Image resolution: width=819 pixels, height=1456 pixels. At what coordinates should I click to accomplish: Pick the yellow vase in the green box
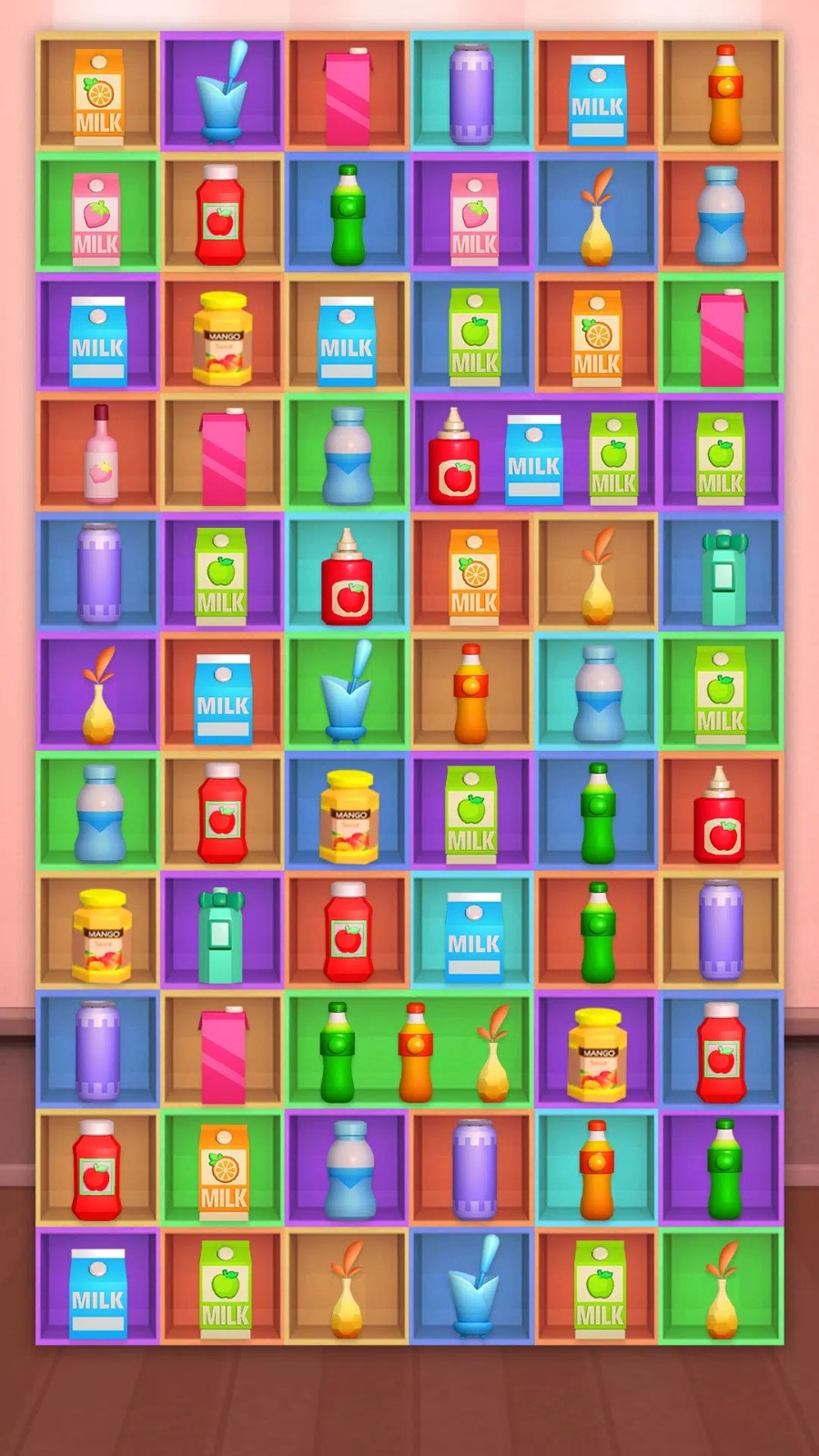tap(722, 1290)
